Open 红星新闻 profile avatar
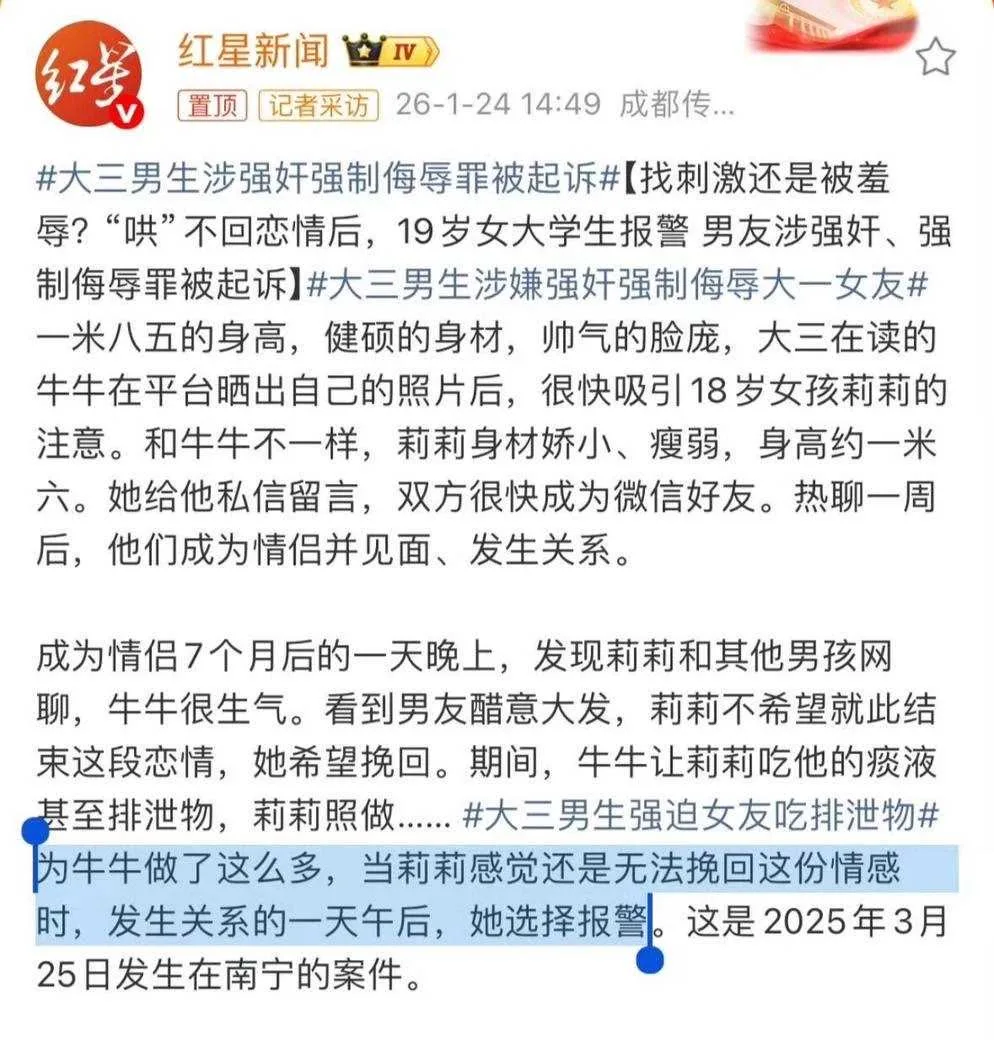The height and width of the screenshot is (1040, 994). [x=90, y=73]
